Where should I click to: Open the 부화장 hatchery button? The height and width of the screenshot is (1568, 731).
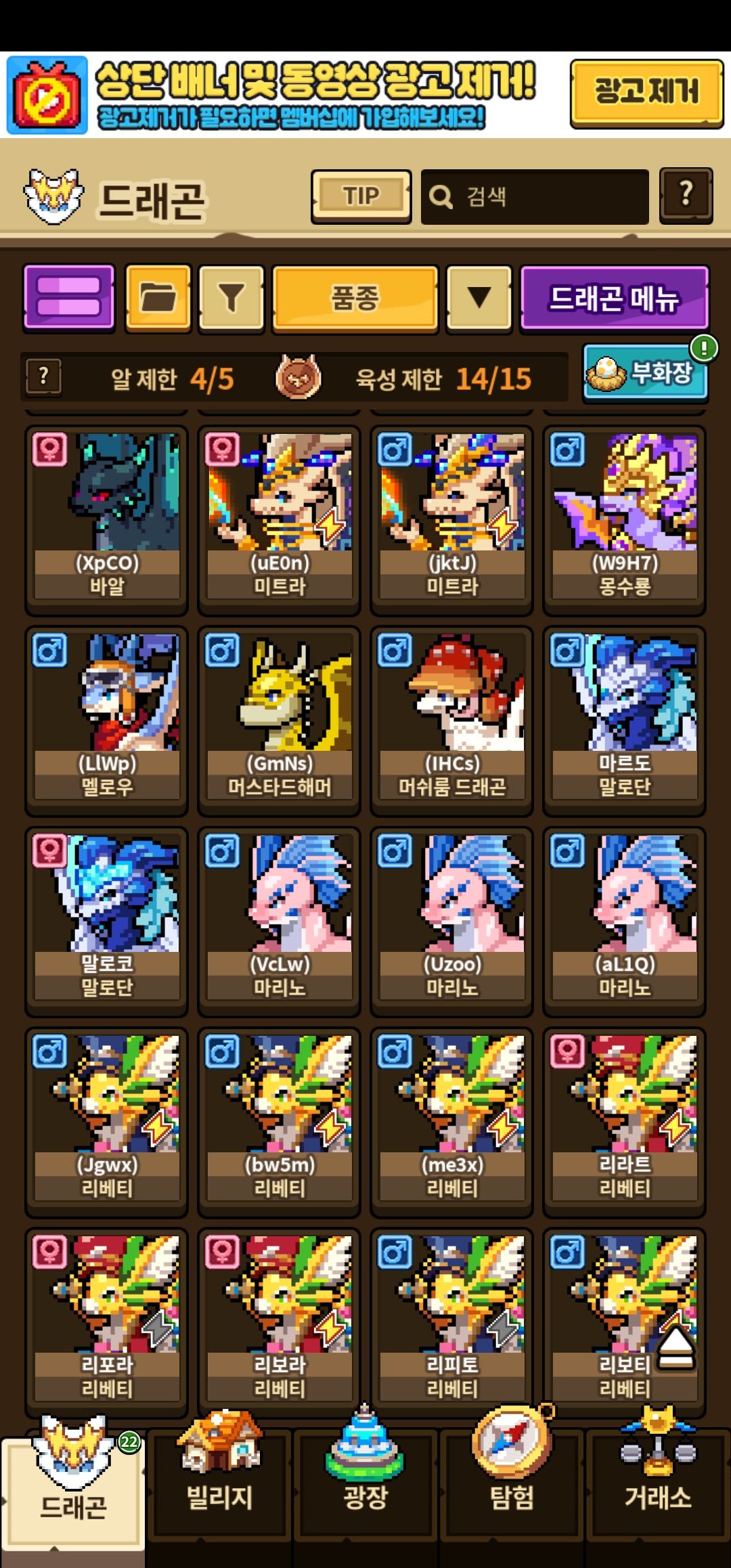[x=645, y=372]
